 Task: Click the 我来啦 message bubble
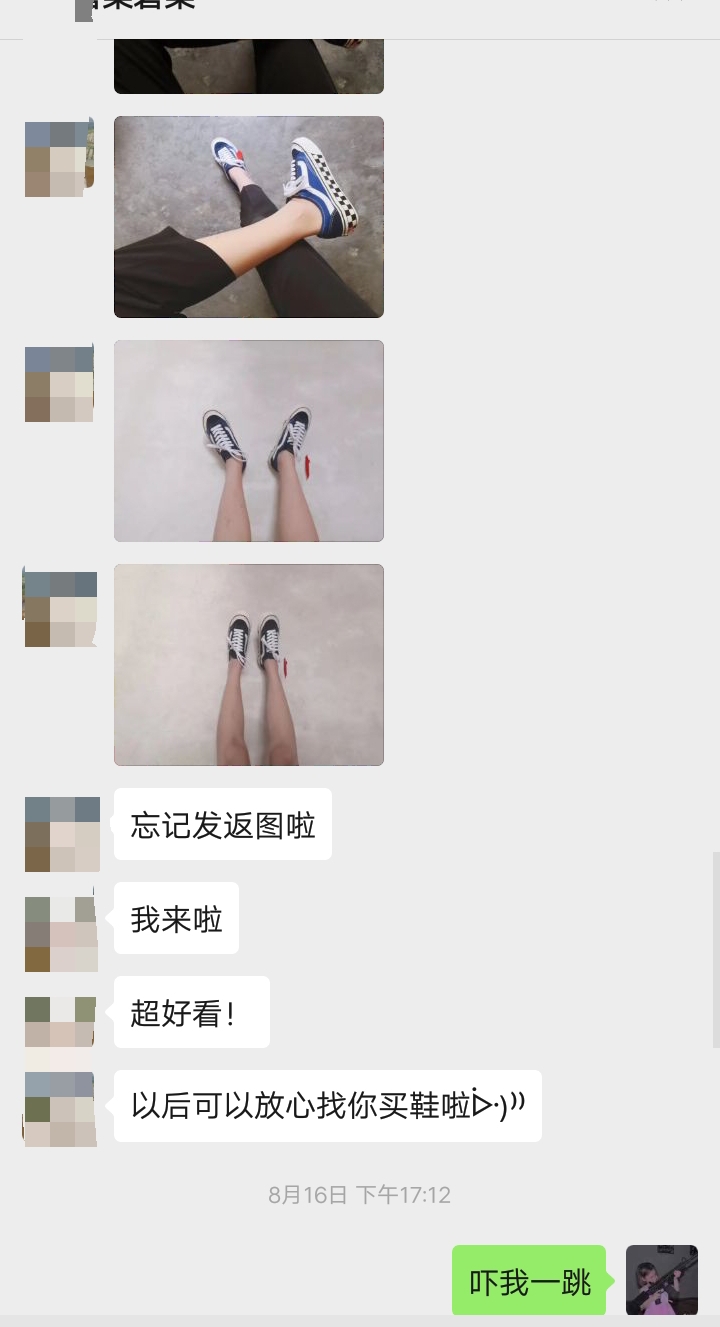[x=176, y=918]
